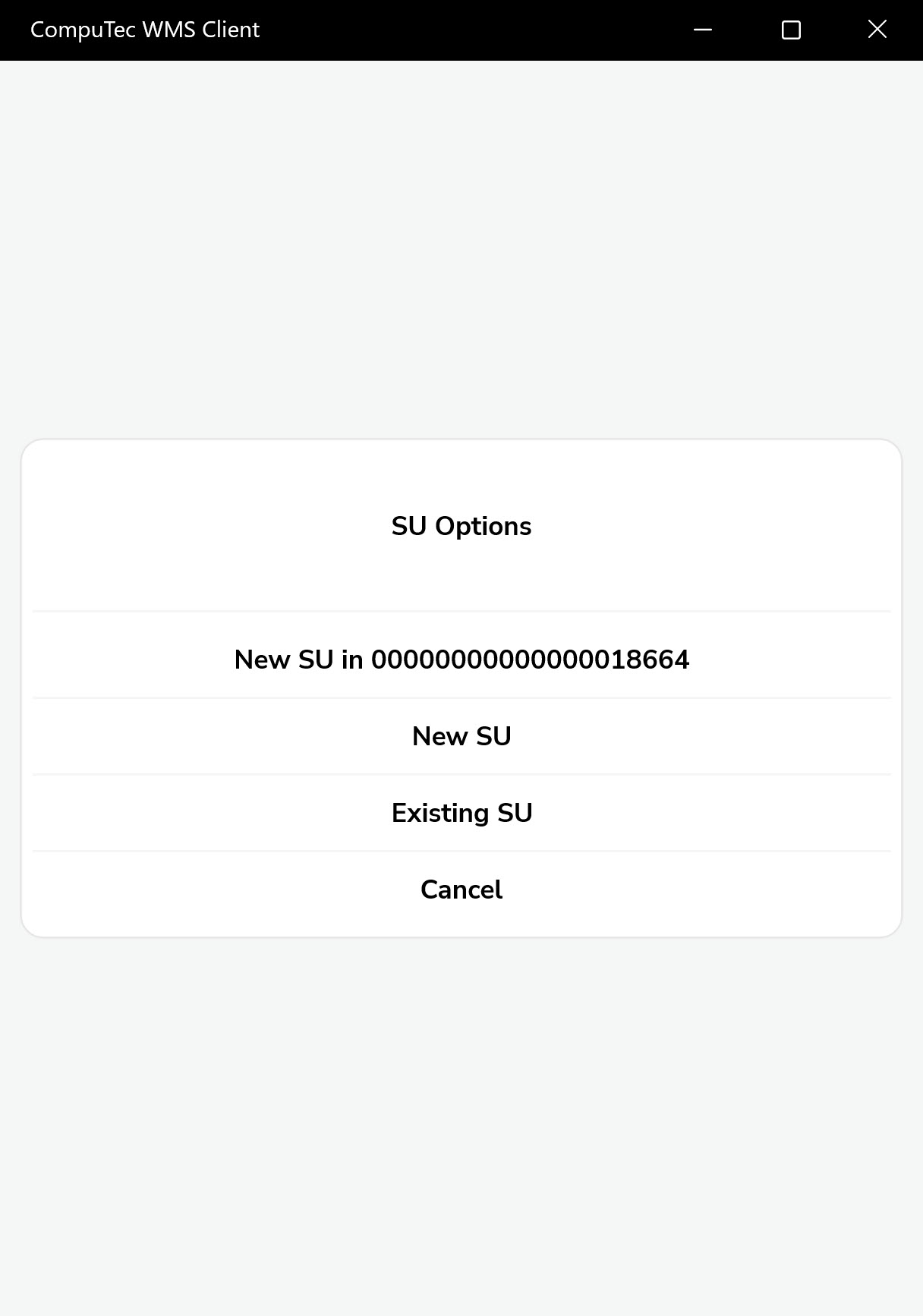Maximize the CompuTec WMS Client window
The image size is (923, 1316).
tap(791, 30)
